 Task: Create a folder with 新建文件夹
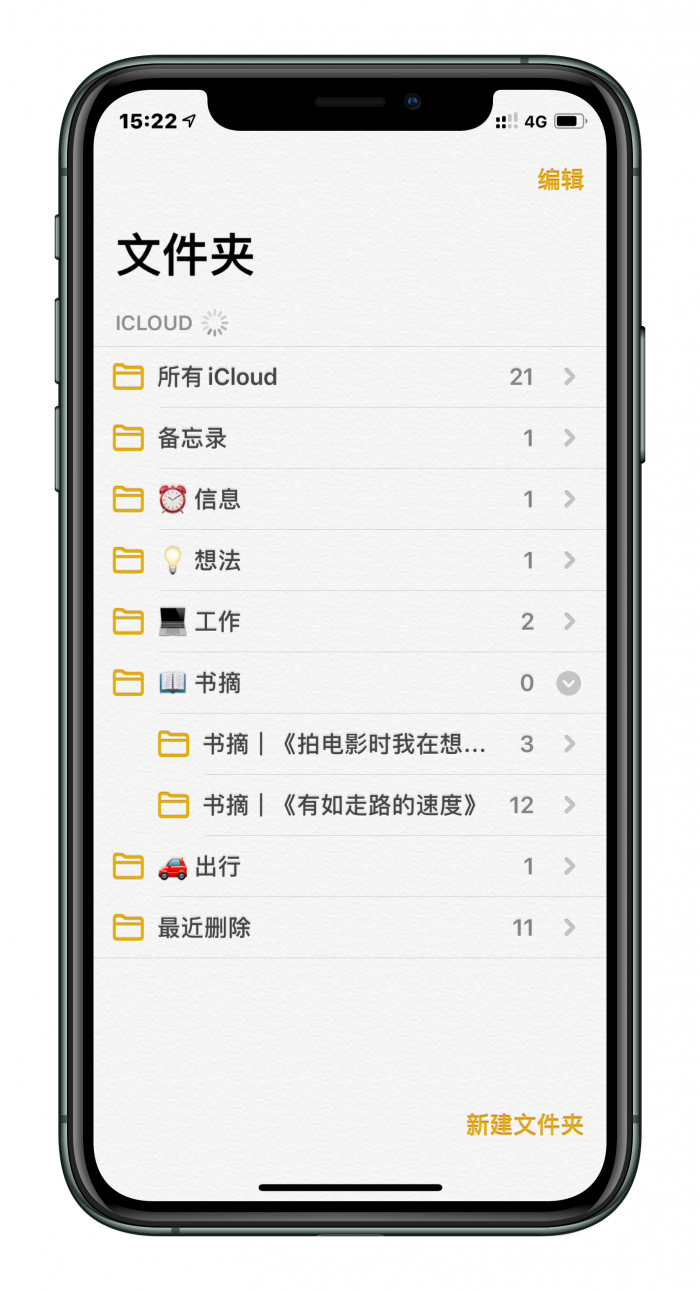click(x=524, y=1124)
